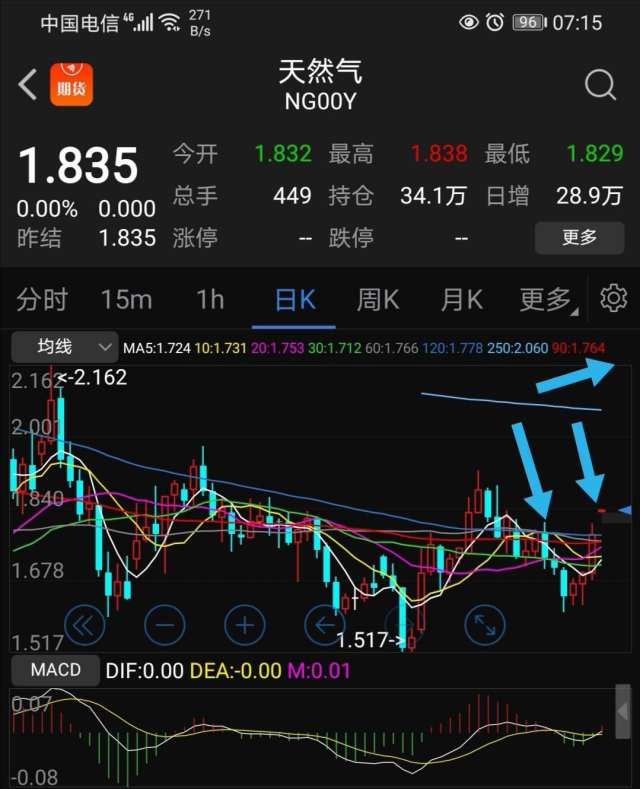Select the 15m chart period

(126, 299)
